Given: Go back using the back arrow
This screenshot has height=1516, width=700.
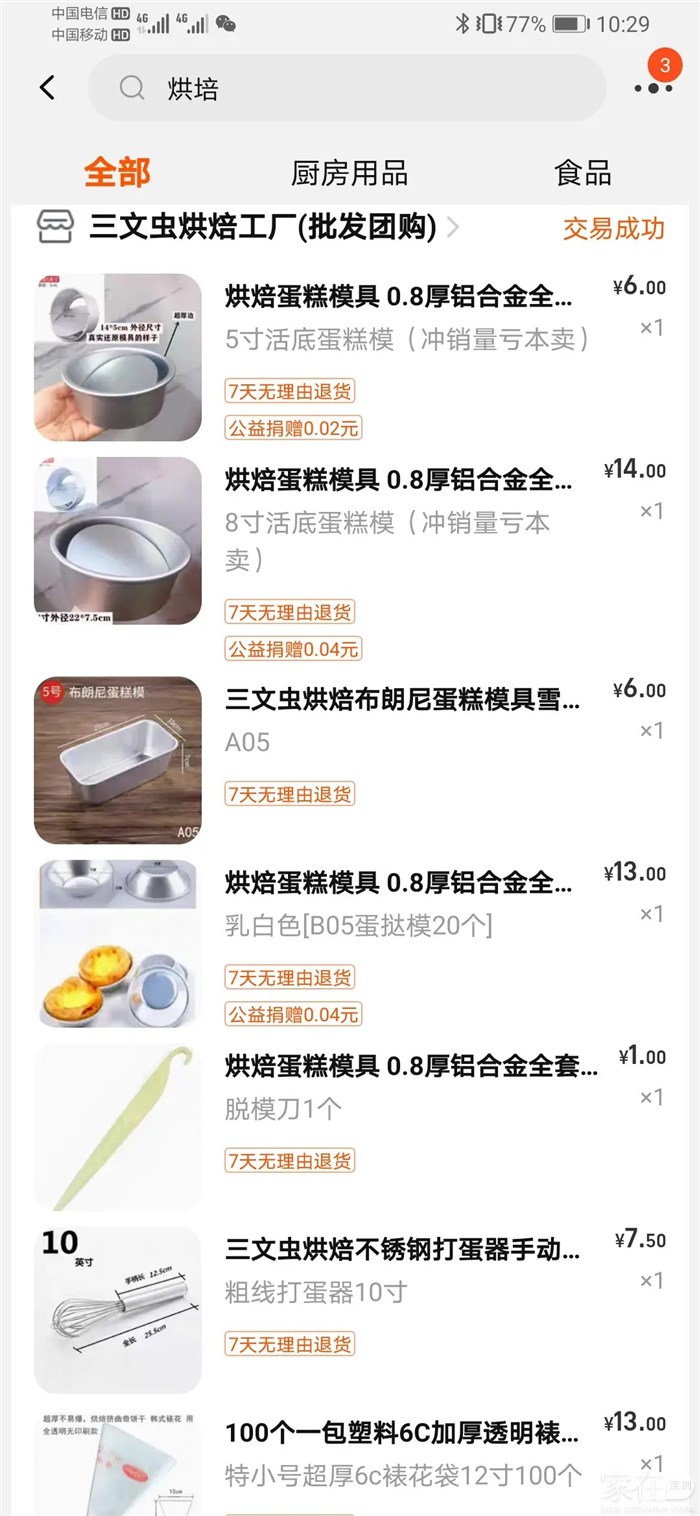Looking at the screenshot, I should pos(47,88).
